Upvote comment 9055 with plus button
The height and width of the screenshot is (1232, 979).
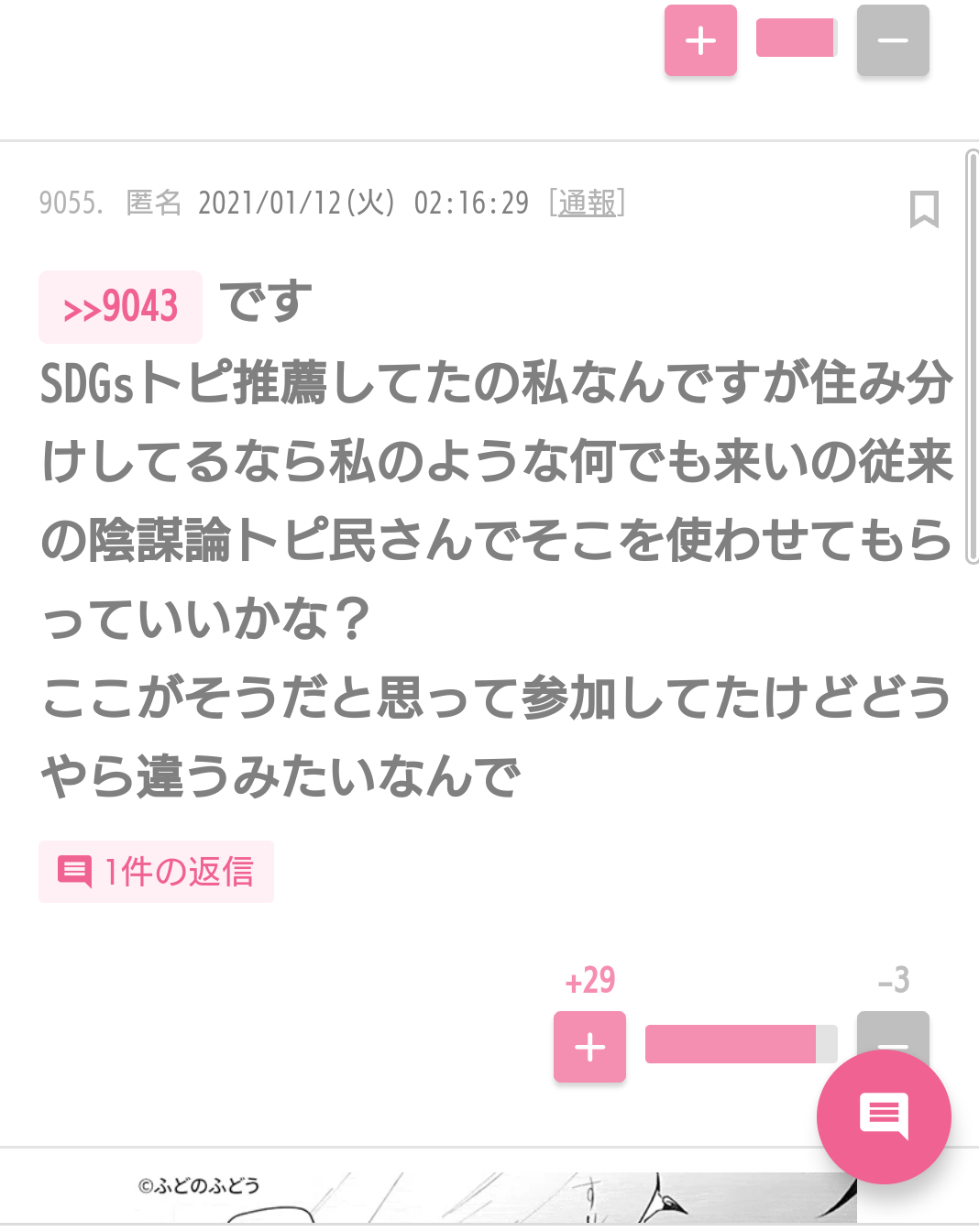[x=589, y=1047]
